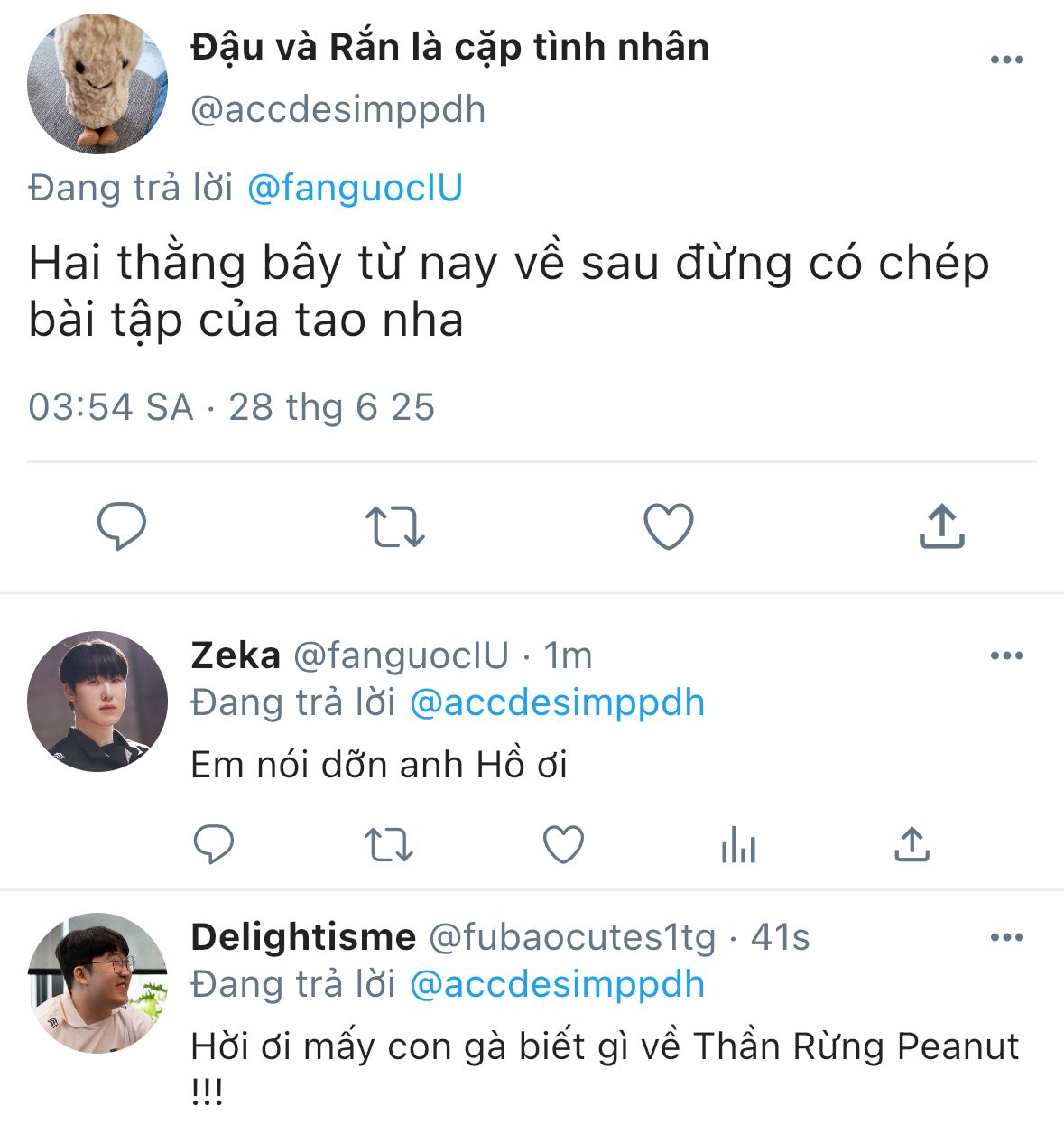Image resolution: width=1064 pixels, height=1134 pixels.
Task: Share Zeka's reply
Action: 911,845
